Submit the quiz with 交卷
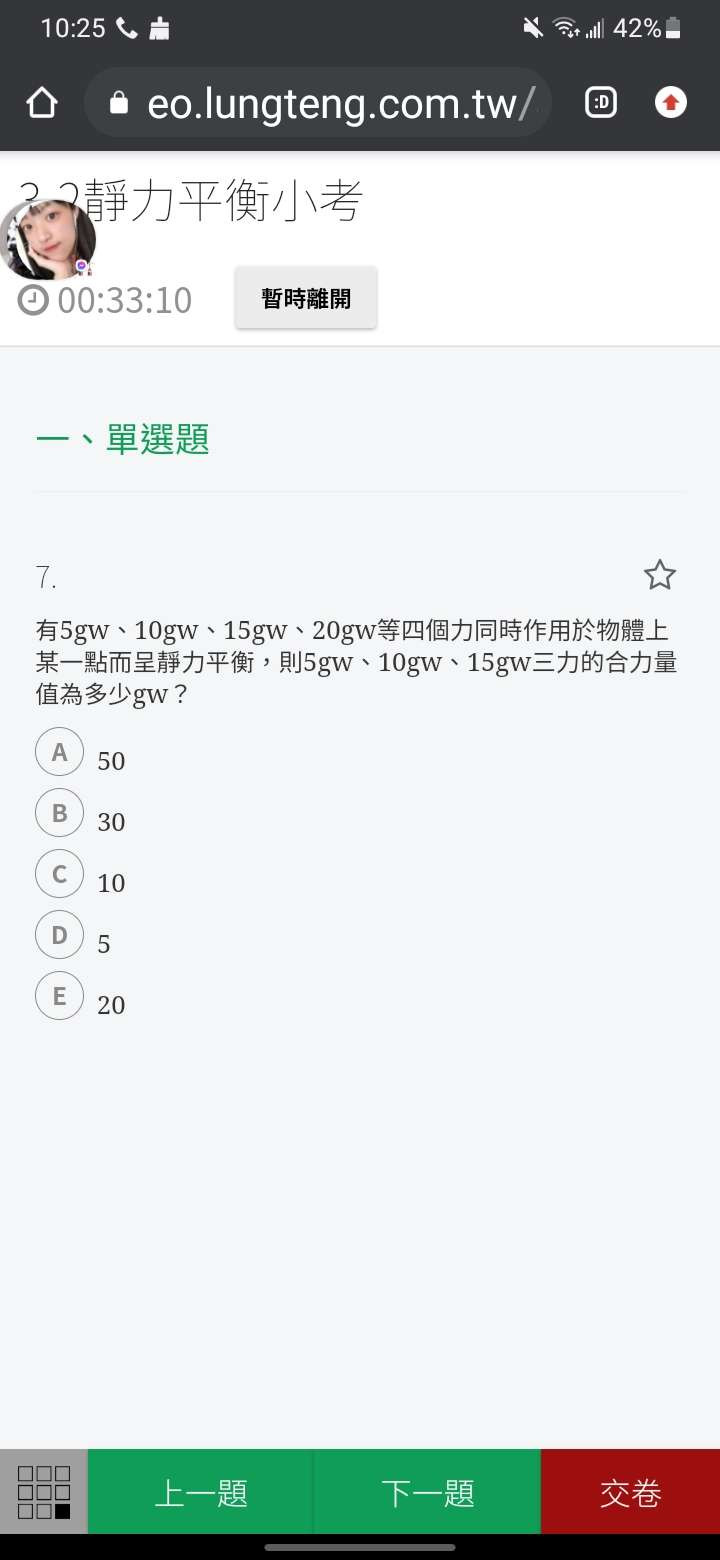Viewport: 720px width, 1560px height. point(631,1492)
